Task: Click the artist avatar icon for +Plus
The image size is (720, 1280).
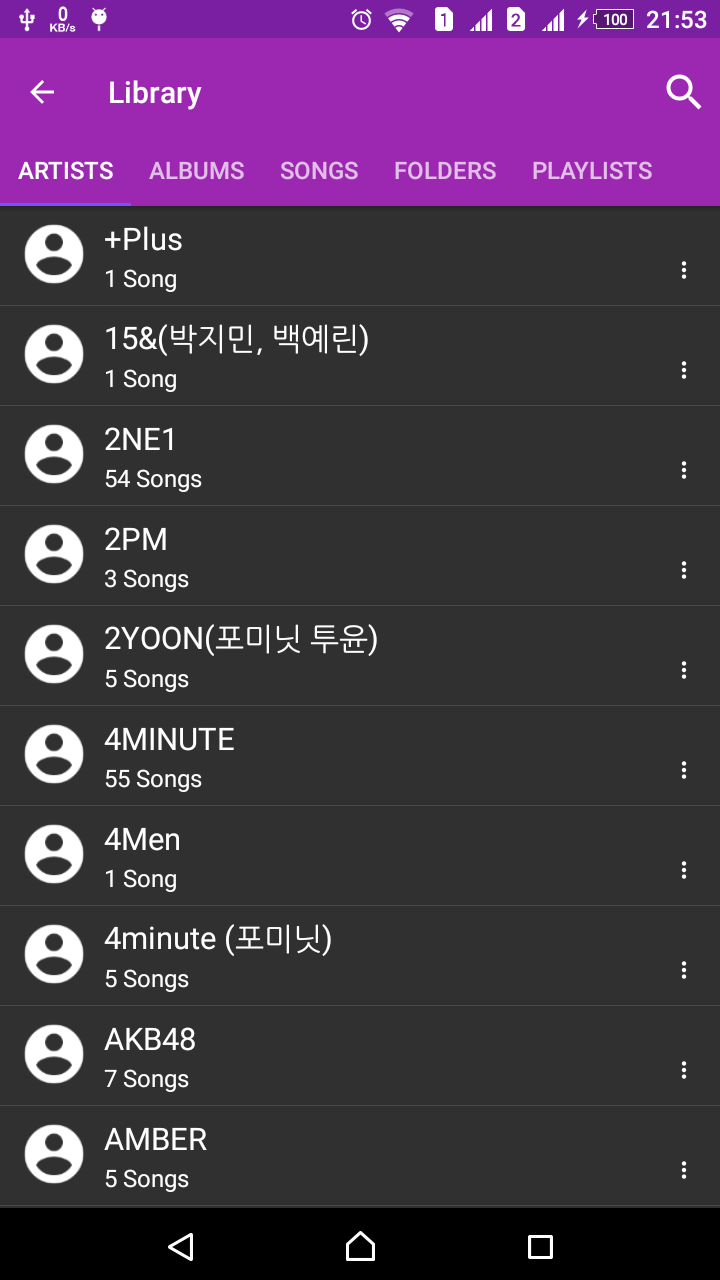Action: point(54,254)
